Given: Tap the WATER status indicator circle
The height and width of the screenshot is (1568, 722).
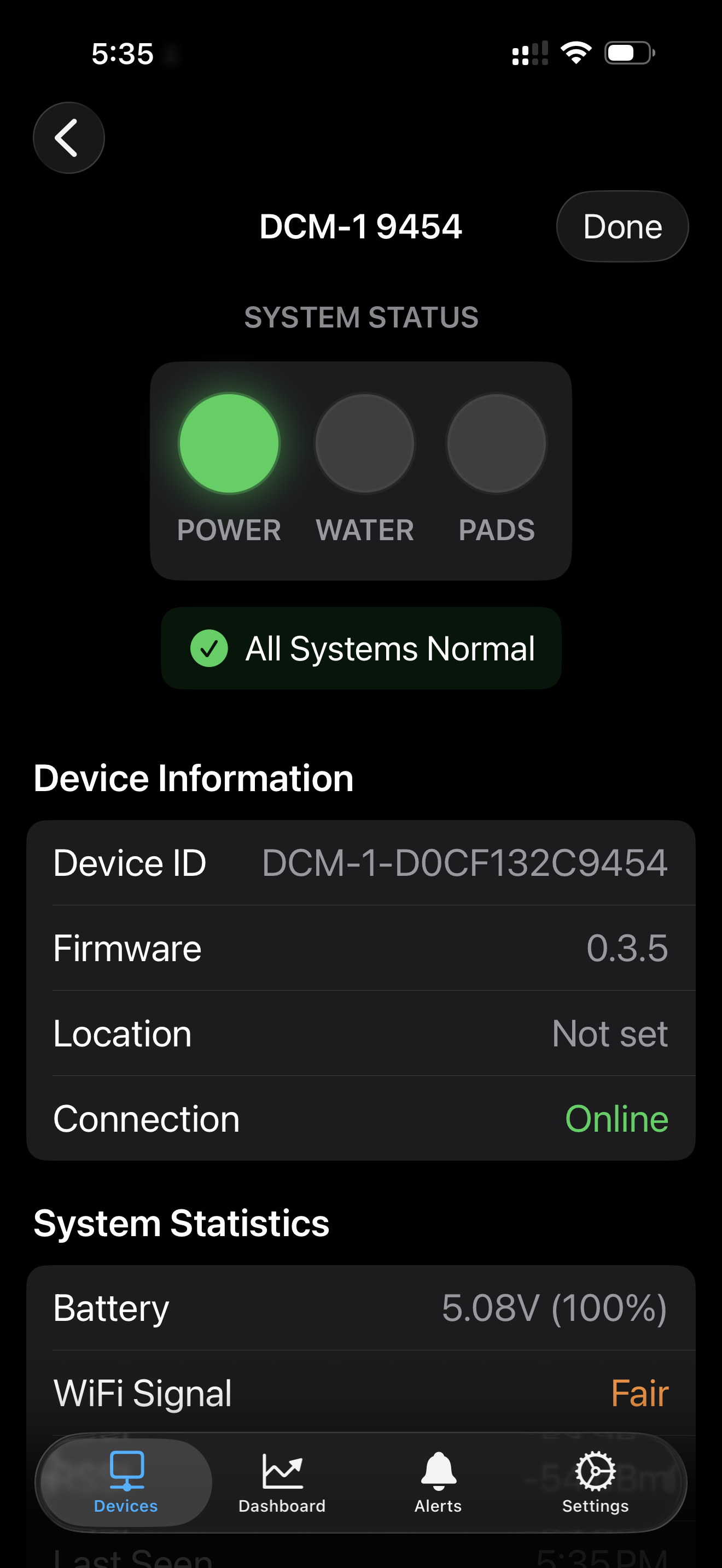Looking at the screenshot, I should pos(363,444).
